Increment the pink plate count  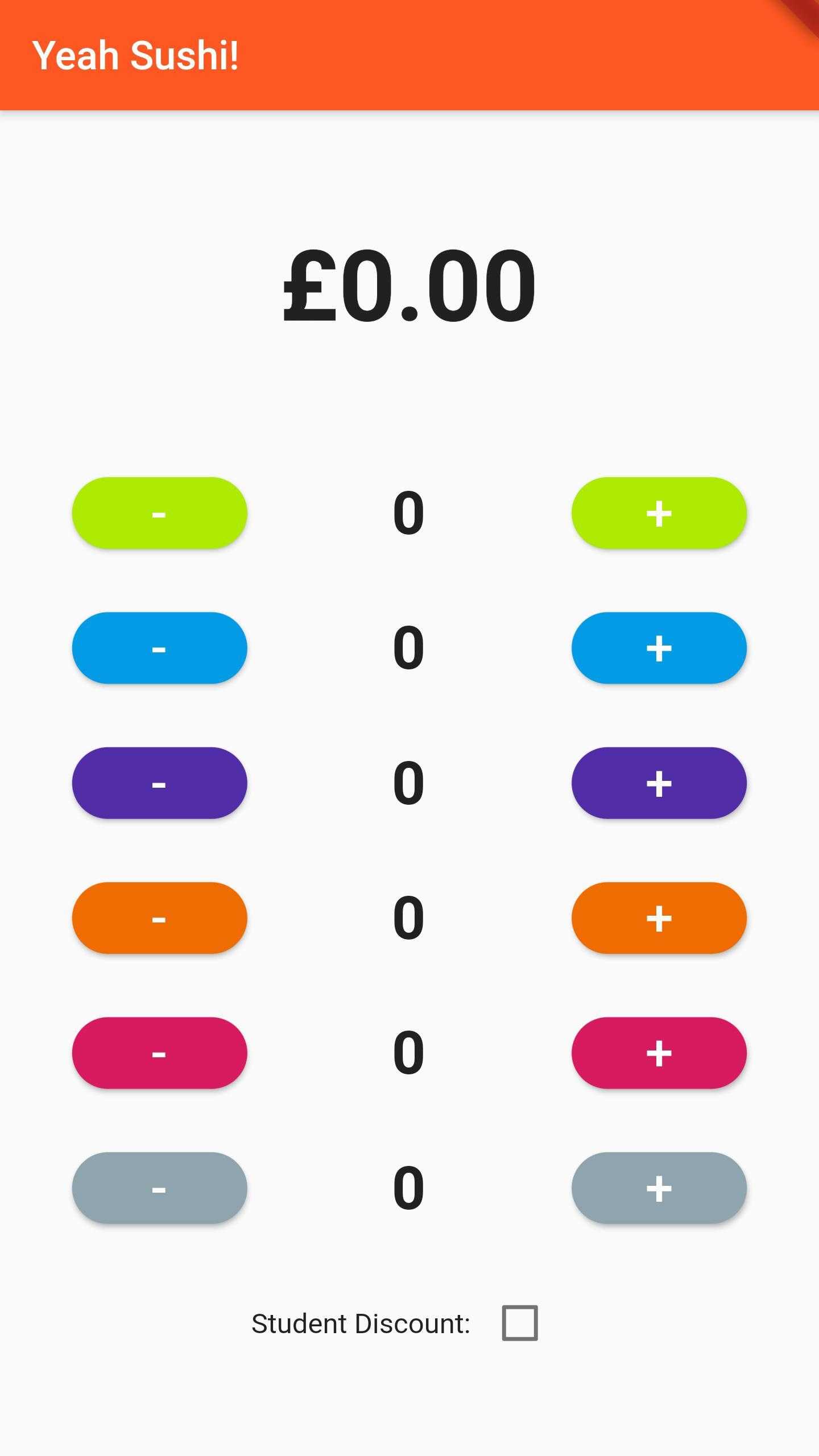pos(659,1053)
